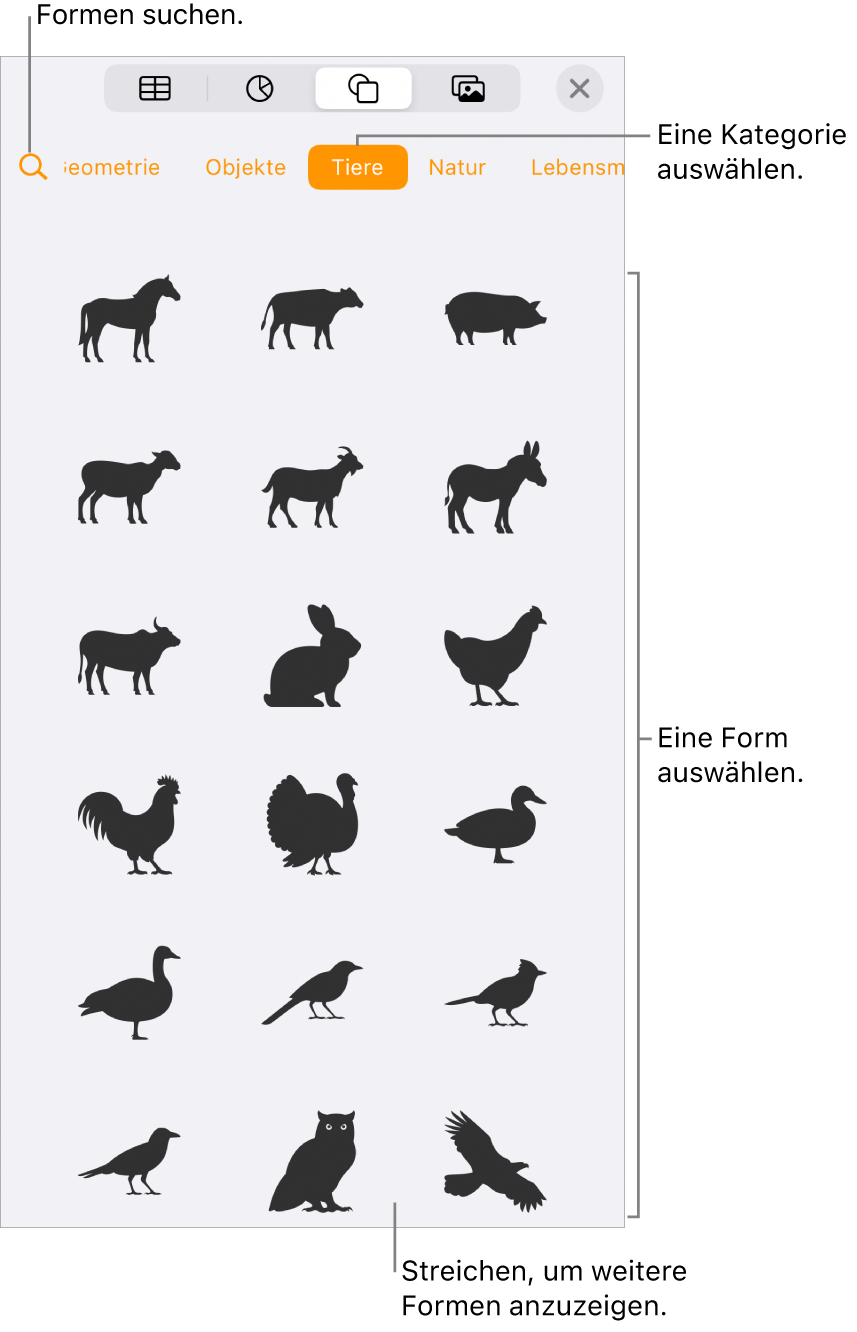
Task: Switch to the Objekte category
Action: 246,168
